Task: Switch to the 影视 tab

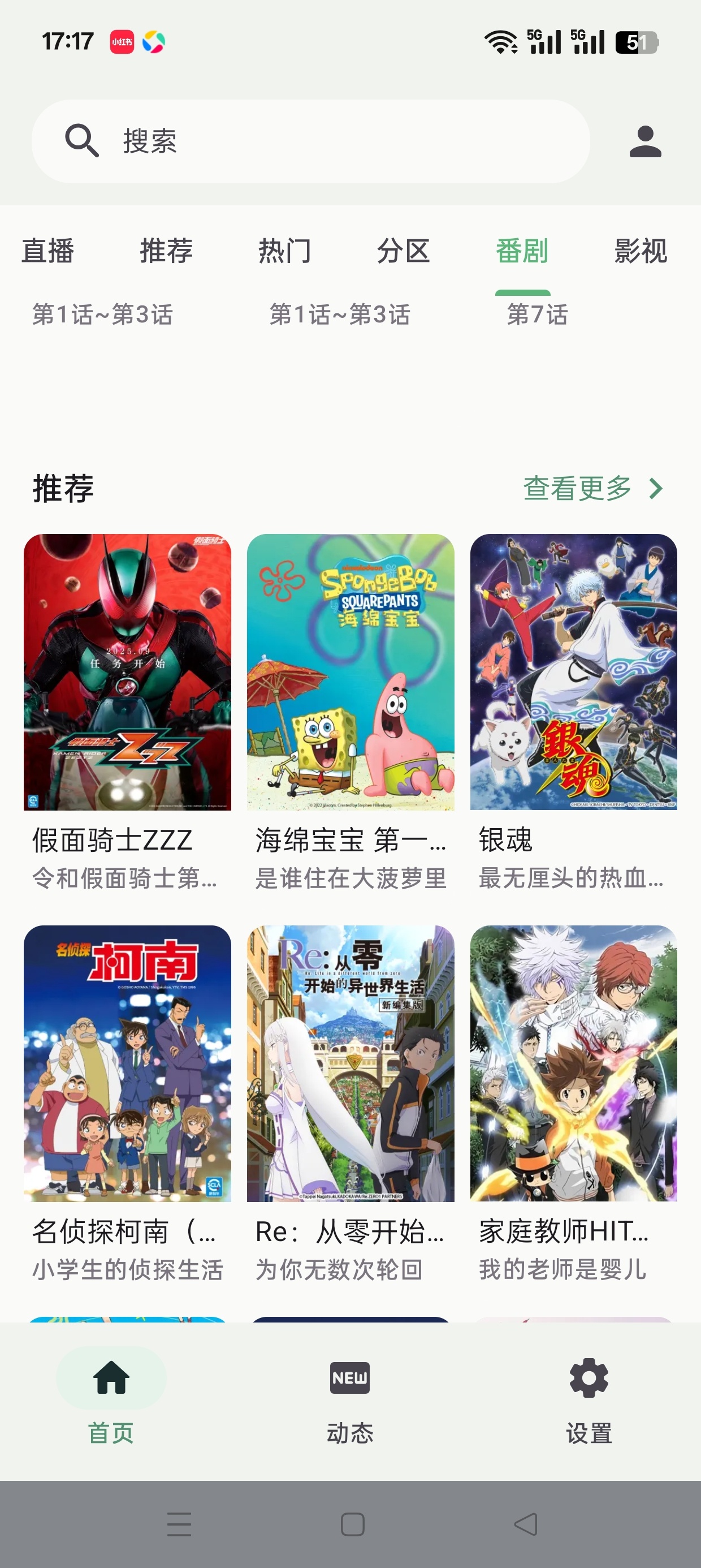Action: point(640,251)
